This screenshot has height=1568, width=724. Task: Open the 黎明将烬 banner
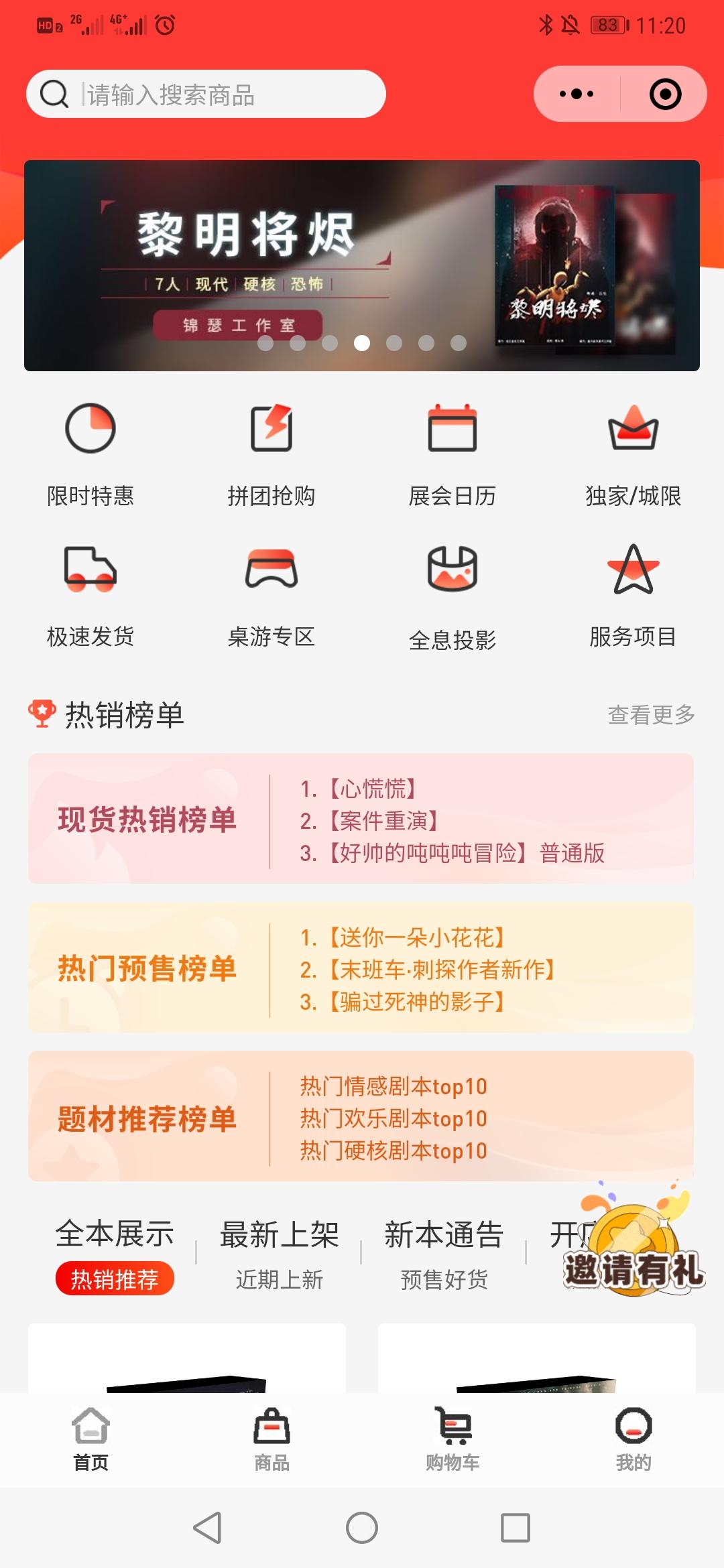coord(362,265)
